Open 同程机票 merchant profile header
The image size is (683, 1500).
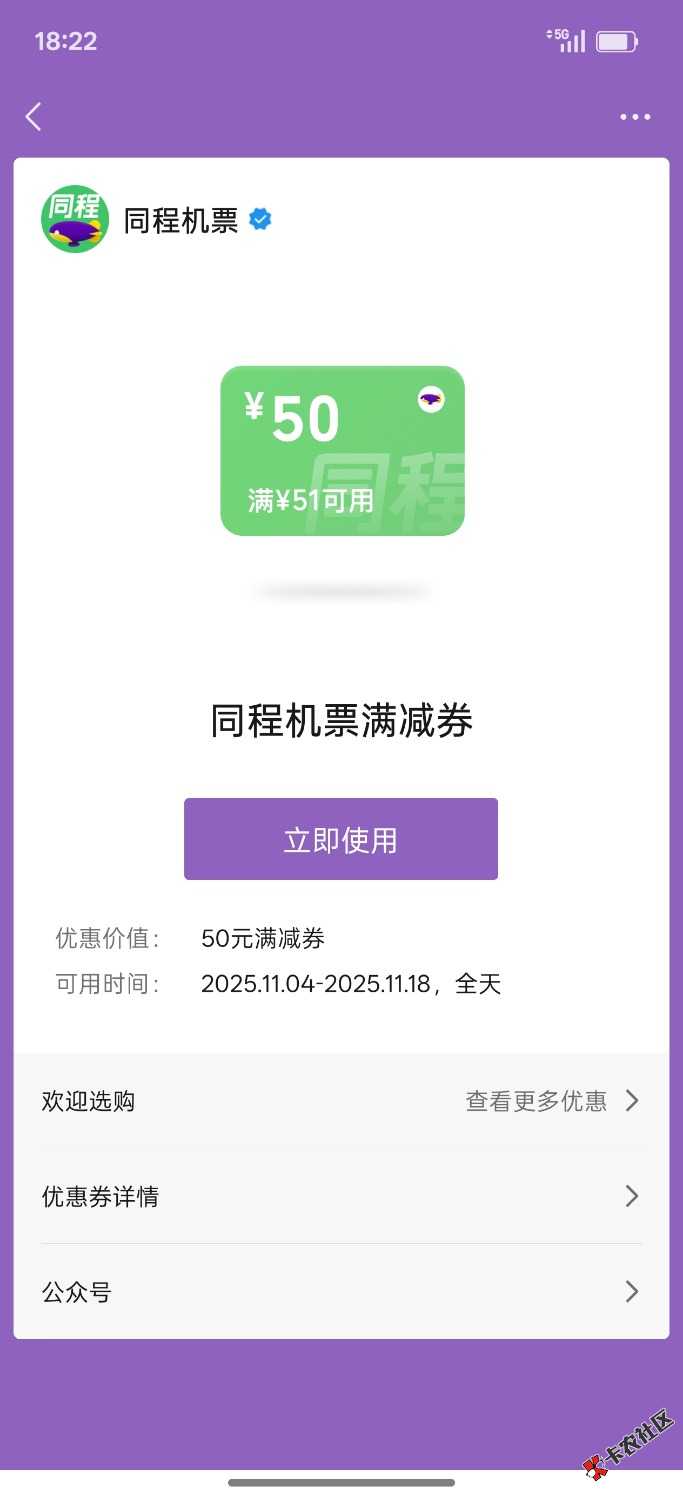pyautogui.click(x=180, y=220)
